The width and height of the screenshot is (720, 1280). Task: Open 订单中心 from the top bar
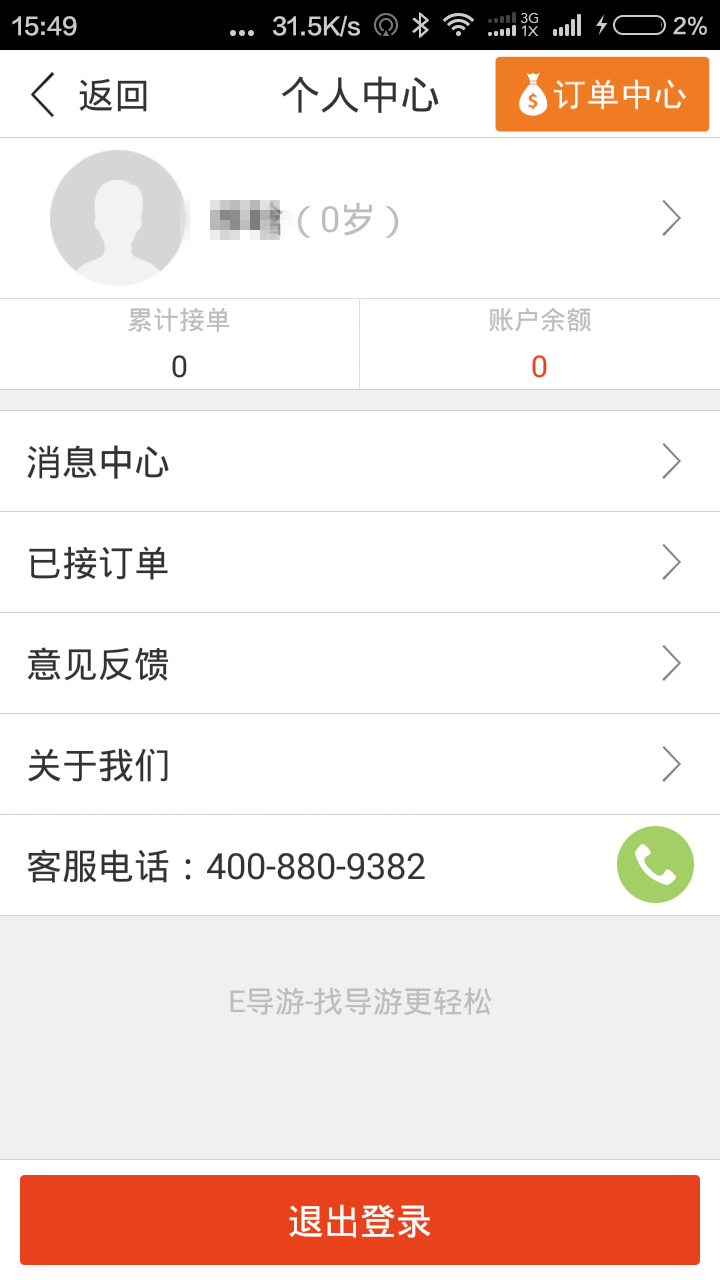tap(601, 93)
